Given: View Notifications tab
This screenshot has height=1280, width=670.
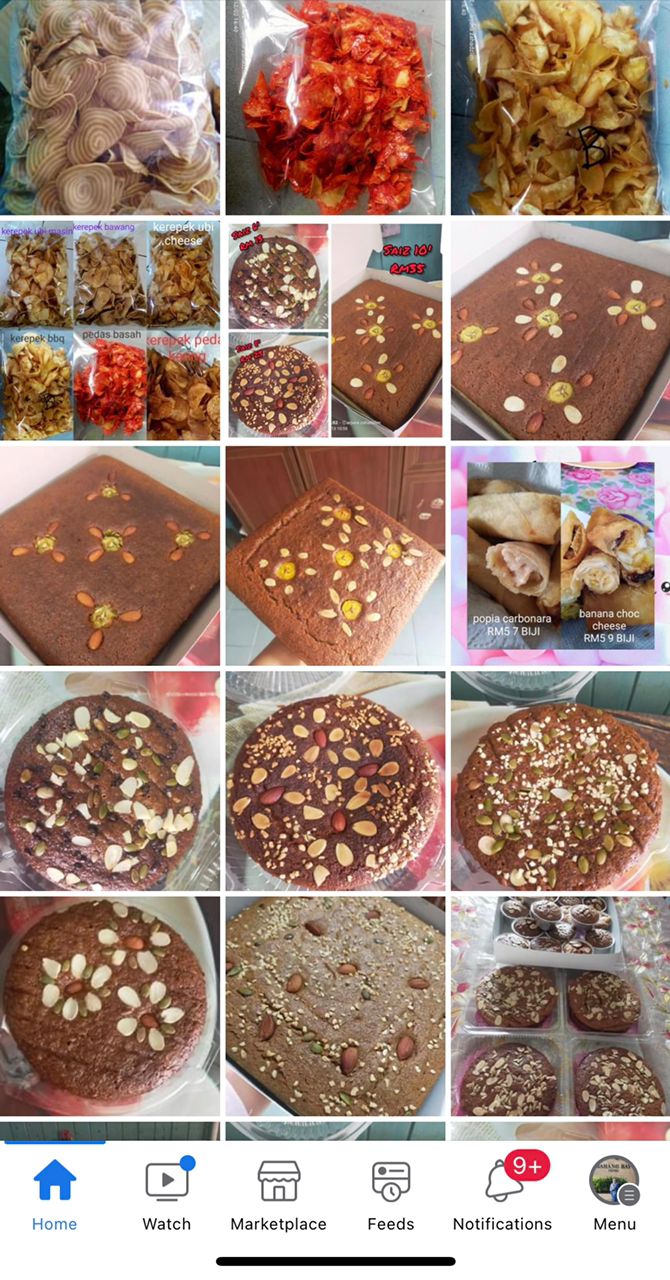Looking at the screenshot, I should click(502, 1195).
